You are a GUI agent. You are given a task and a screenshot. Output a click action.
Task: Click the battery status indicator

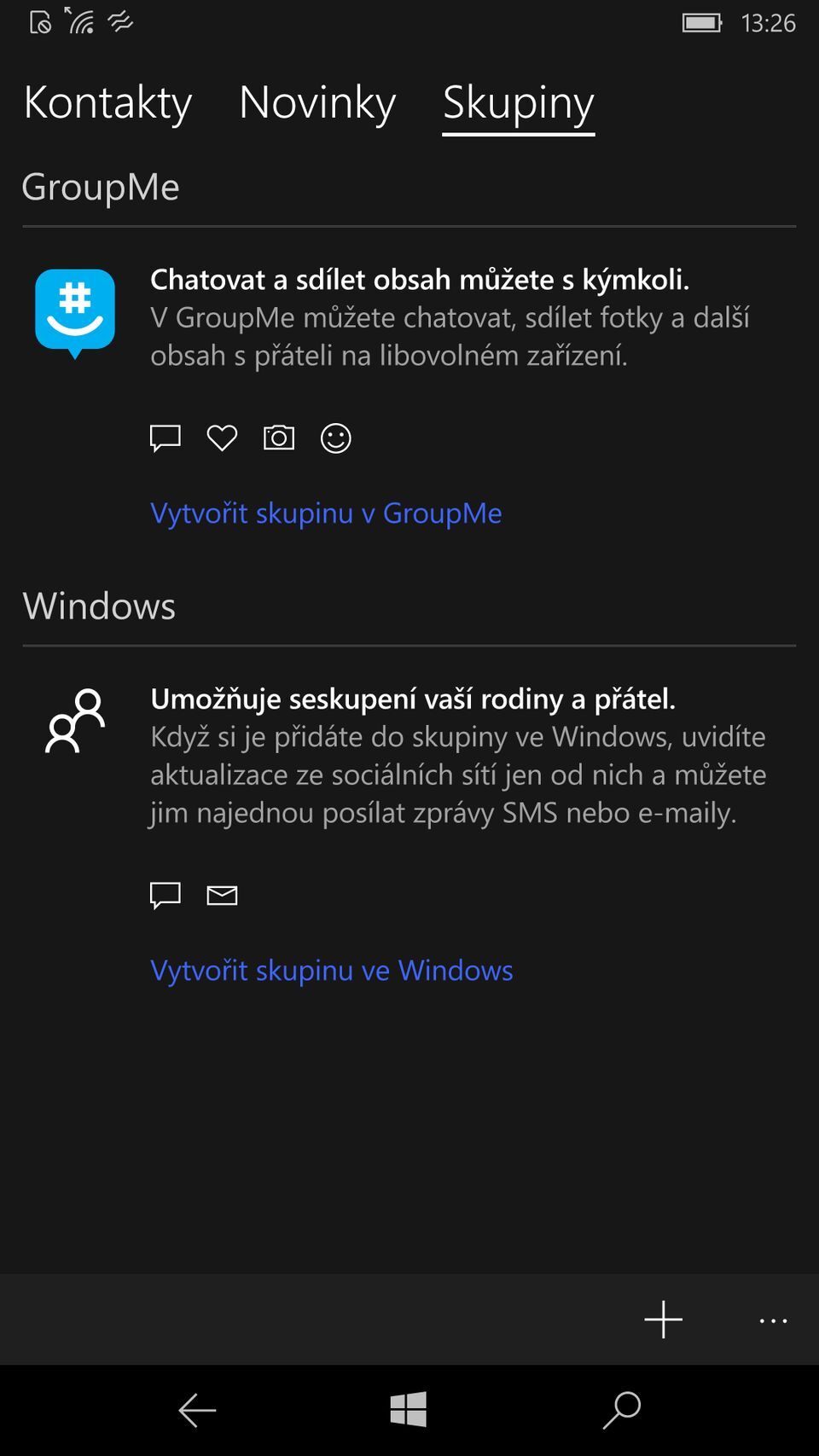tap(701, 23)
